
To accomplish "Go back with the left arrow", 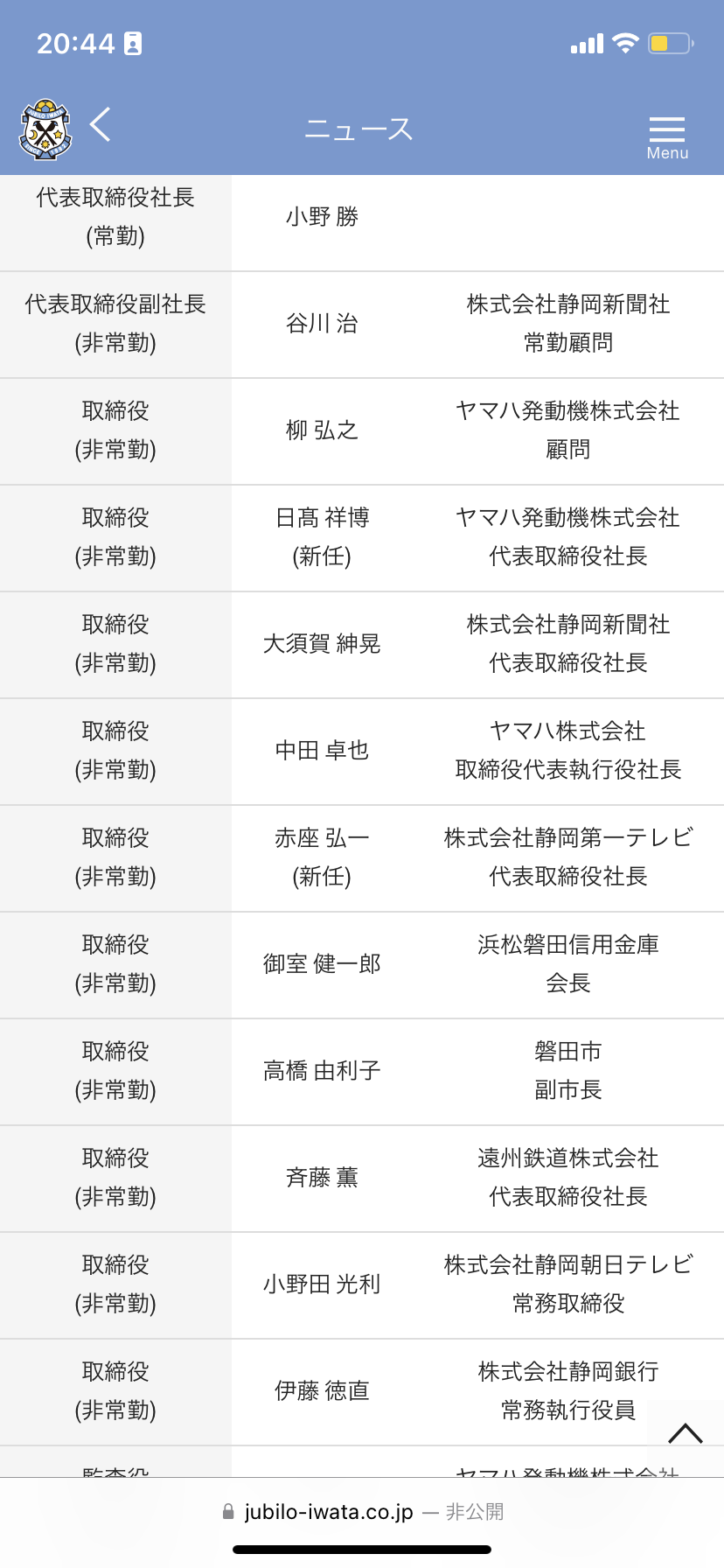I will pos(101,124).
